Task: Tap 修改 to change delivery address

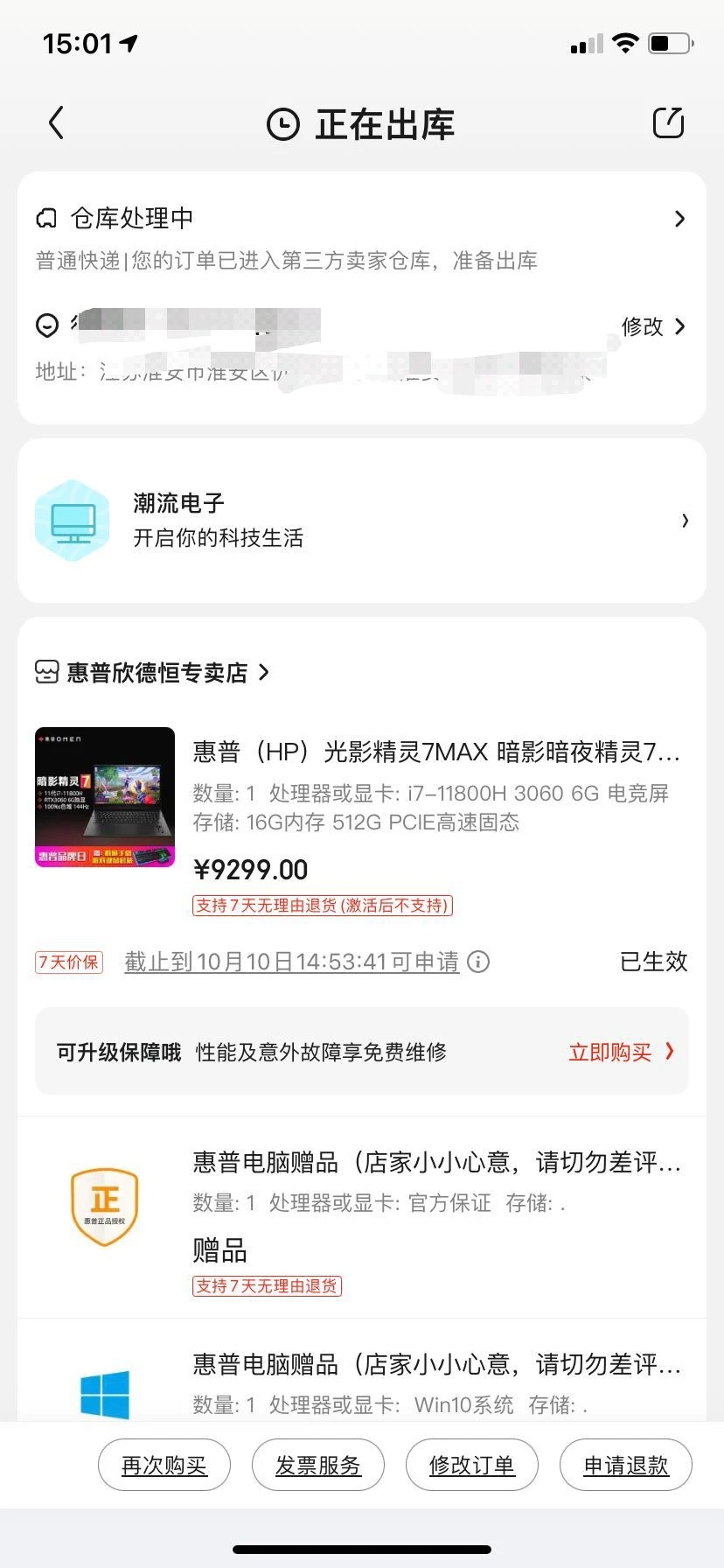Action: point(652,326)
